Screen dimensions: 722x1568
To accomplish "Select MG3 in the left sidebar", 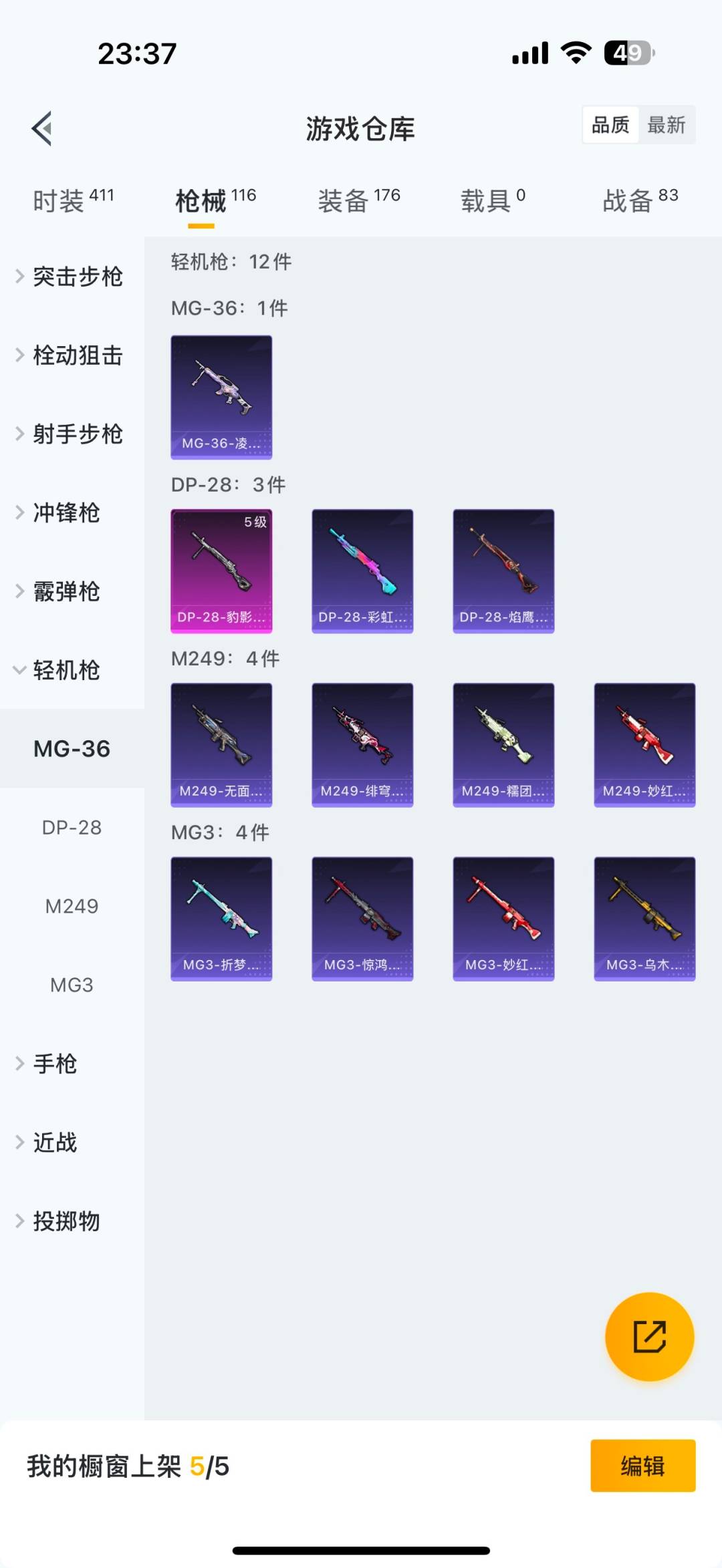I will click(x=72, y=984).
